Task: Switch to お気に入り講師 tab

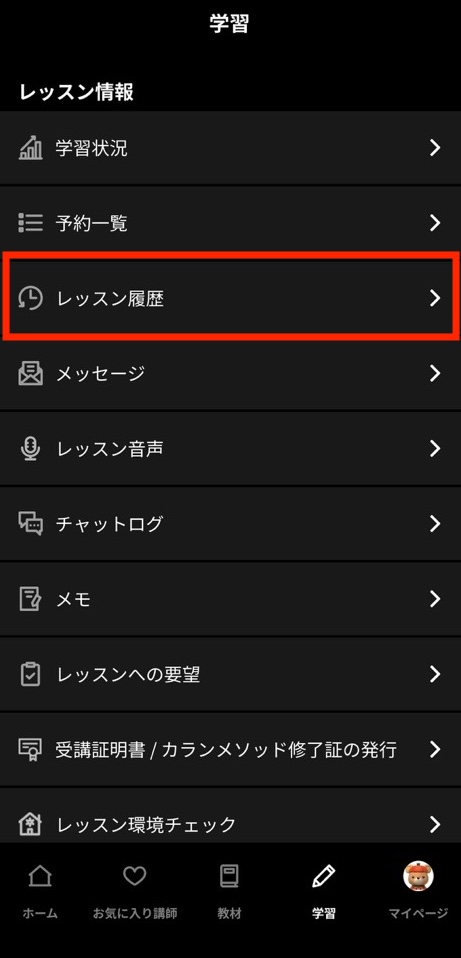Action: (x=135, y=891)
